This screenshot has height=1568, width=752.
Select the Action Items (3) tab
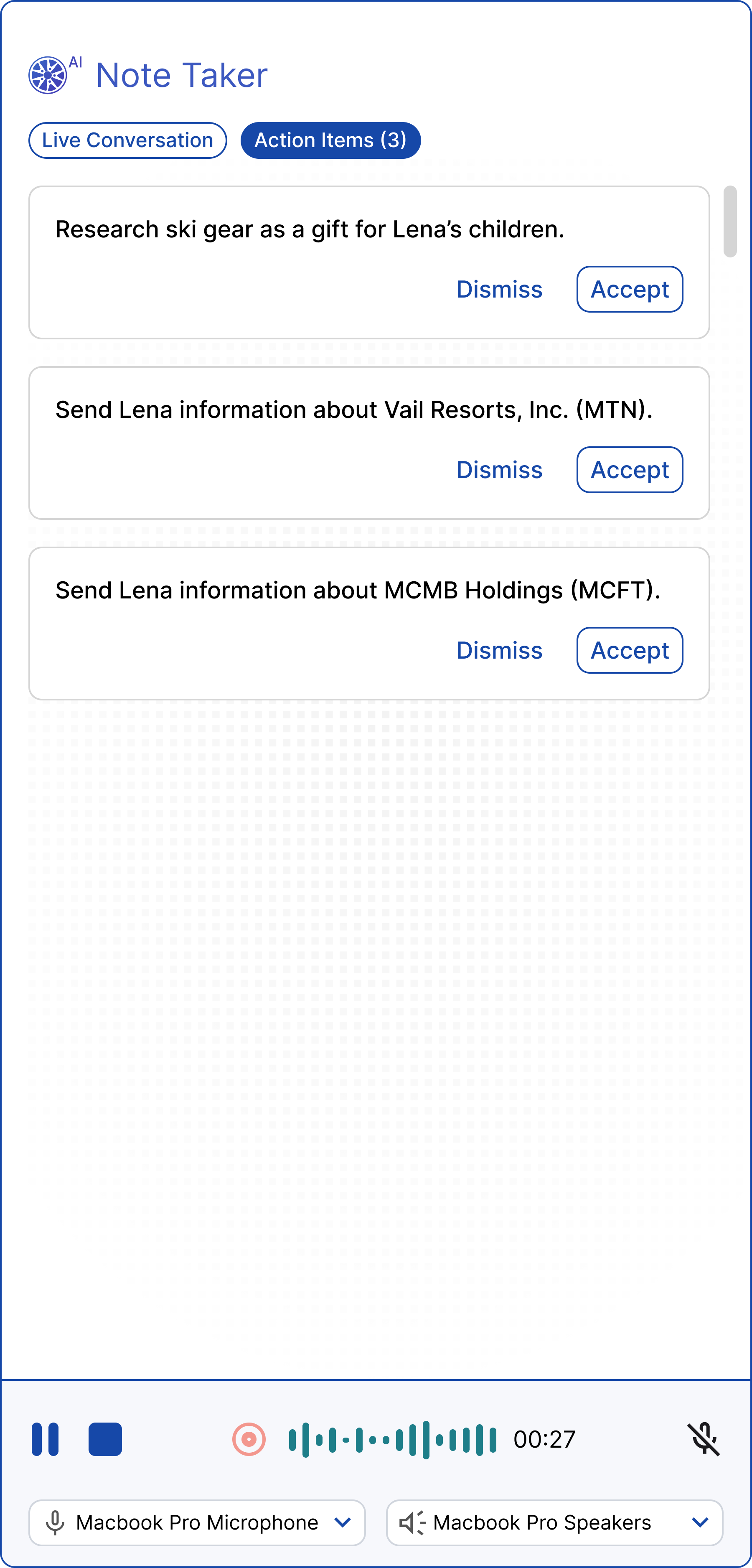tap(330, 140)
